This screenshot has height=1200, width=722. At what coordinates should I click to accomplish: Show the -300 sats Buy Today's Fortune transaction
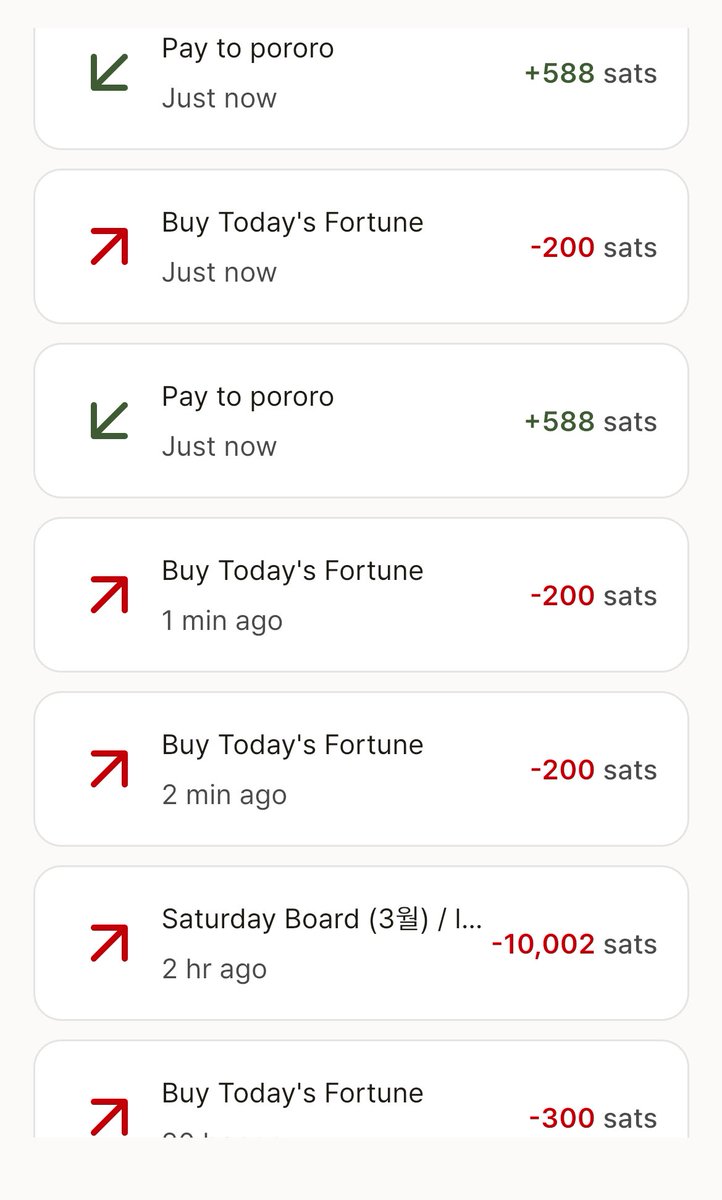click(360, 1100)
